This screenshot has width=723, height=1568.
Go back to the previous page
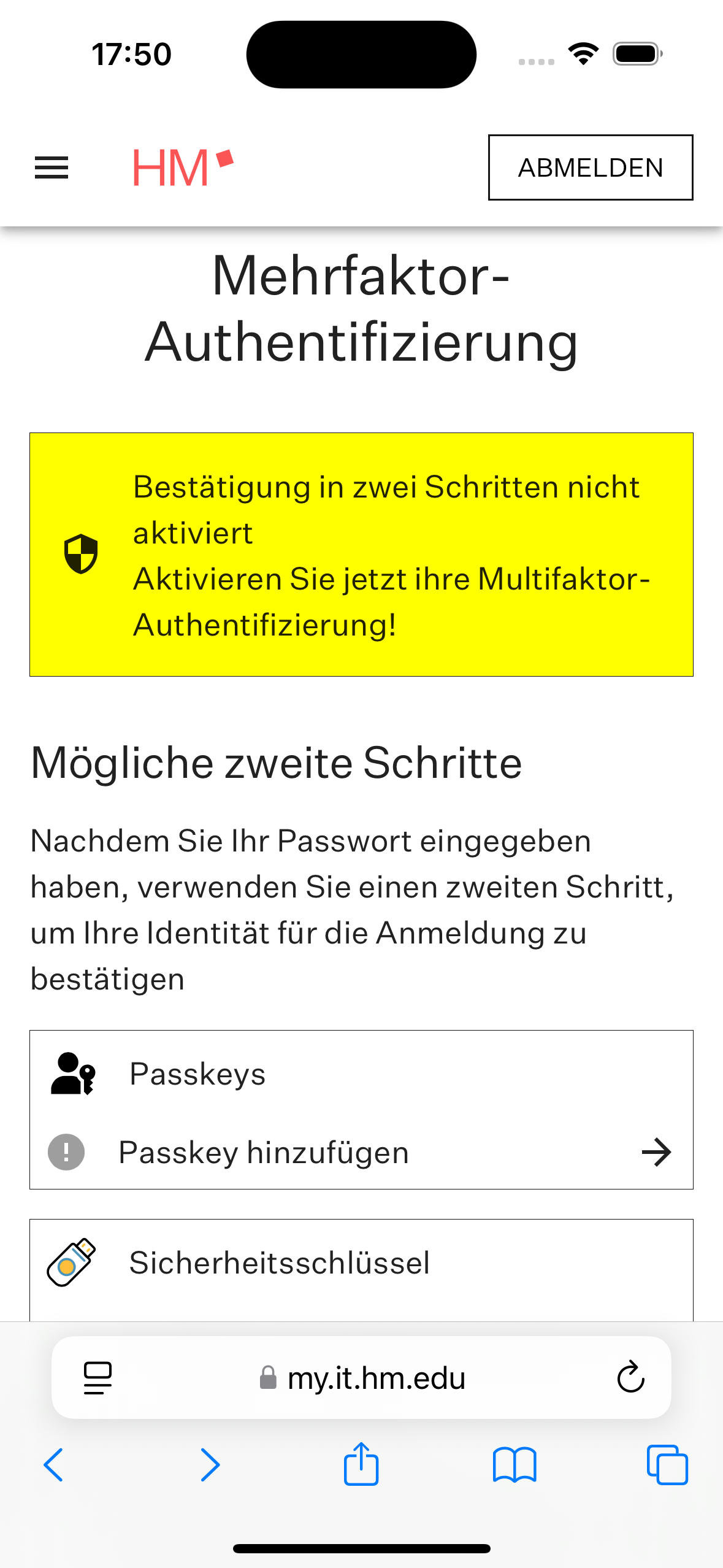click(54, 1465)
